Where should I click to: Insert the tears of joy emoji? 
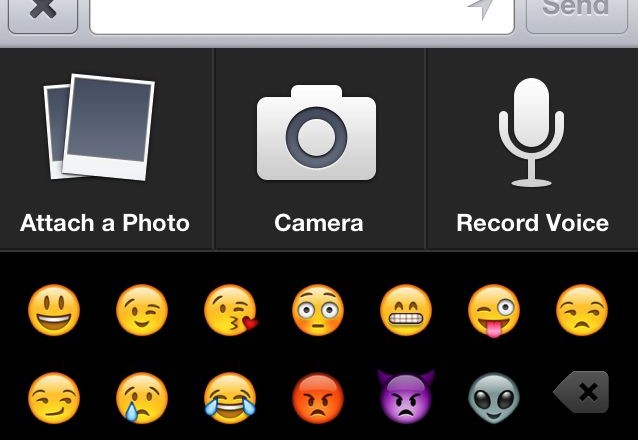coord(229,397)
